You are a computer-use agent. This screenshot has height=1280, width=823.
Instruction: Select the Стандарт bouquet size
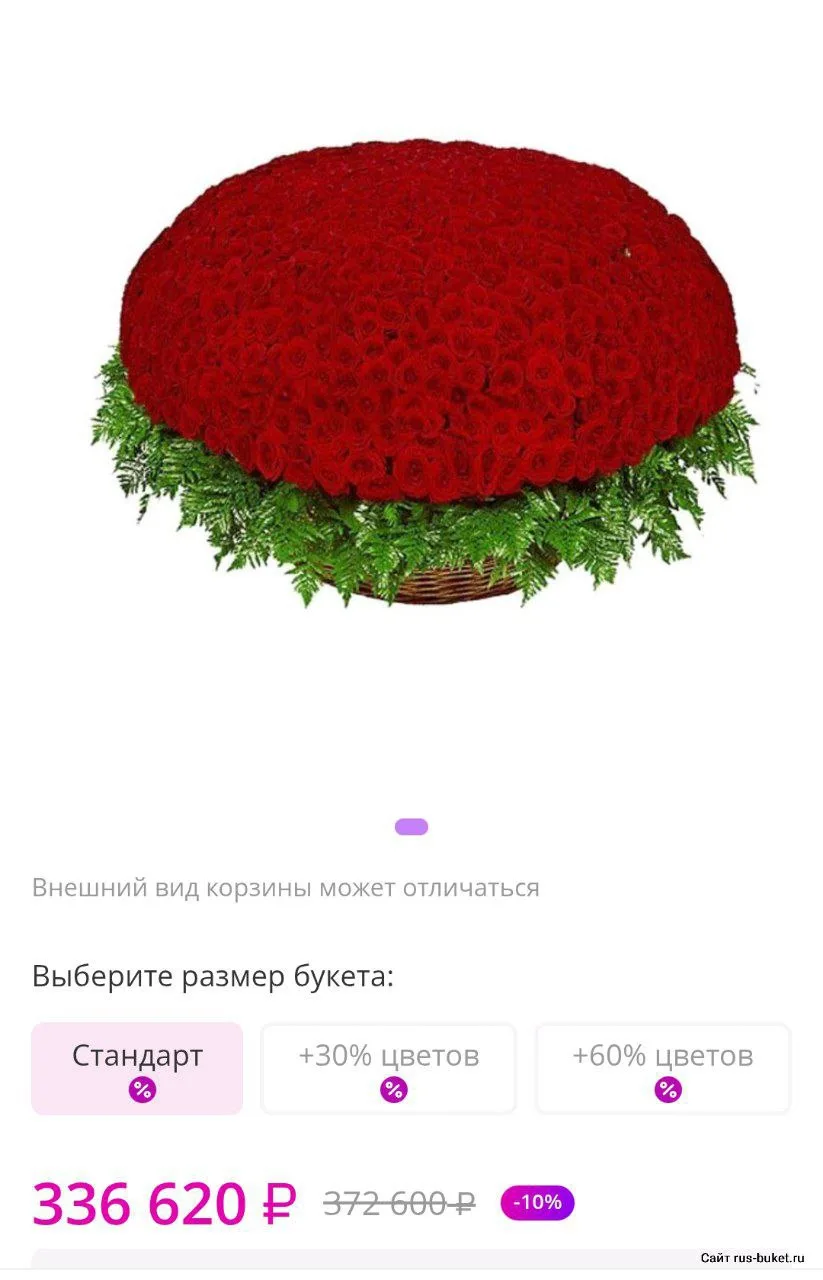click(137, 1067)
